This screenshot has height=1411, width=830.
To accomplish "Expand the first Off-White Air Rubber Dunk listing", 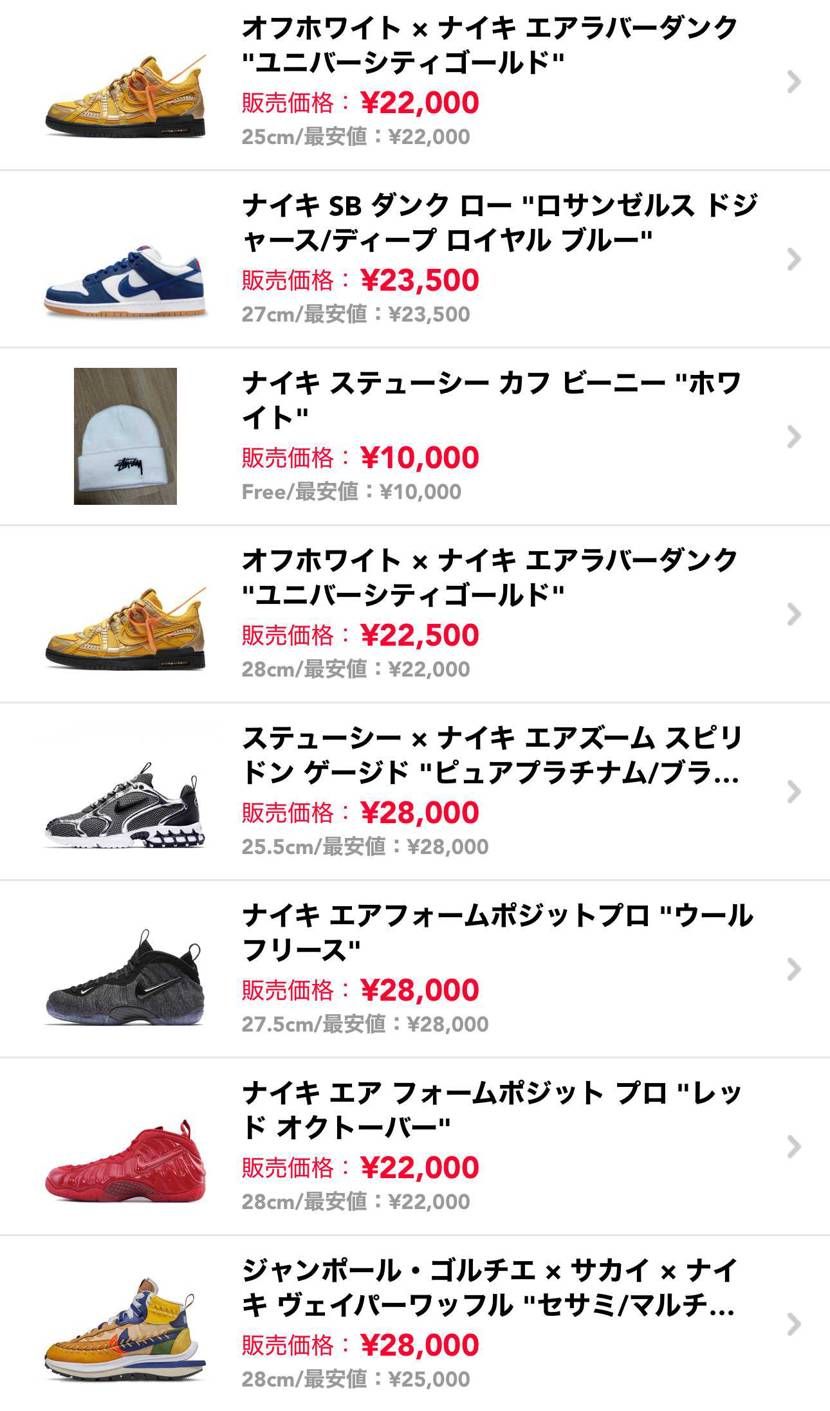I will point(793,82).
